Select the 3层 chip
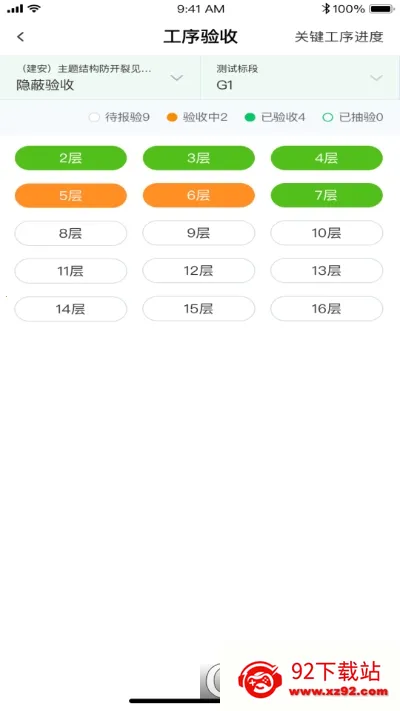Viewport: 400px width, 711px height. pos(199,158)
